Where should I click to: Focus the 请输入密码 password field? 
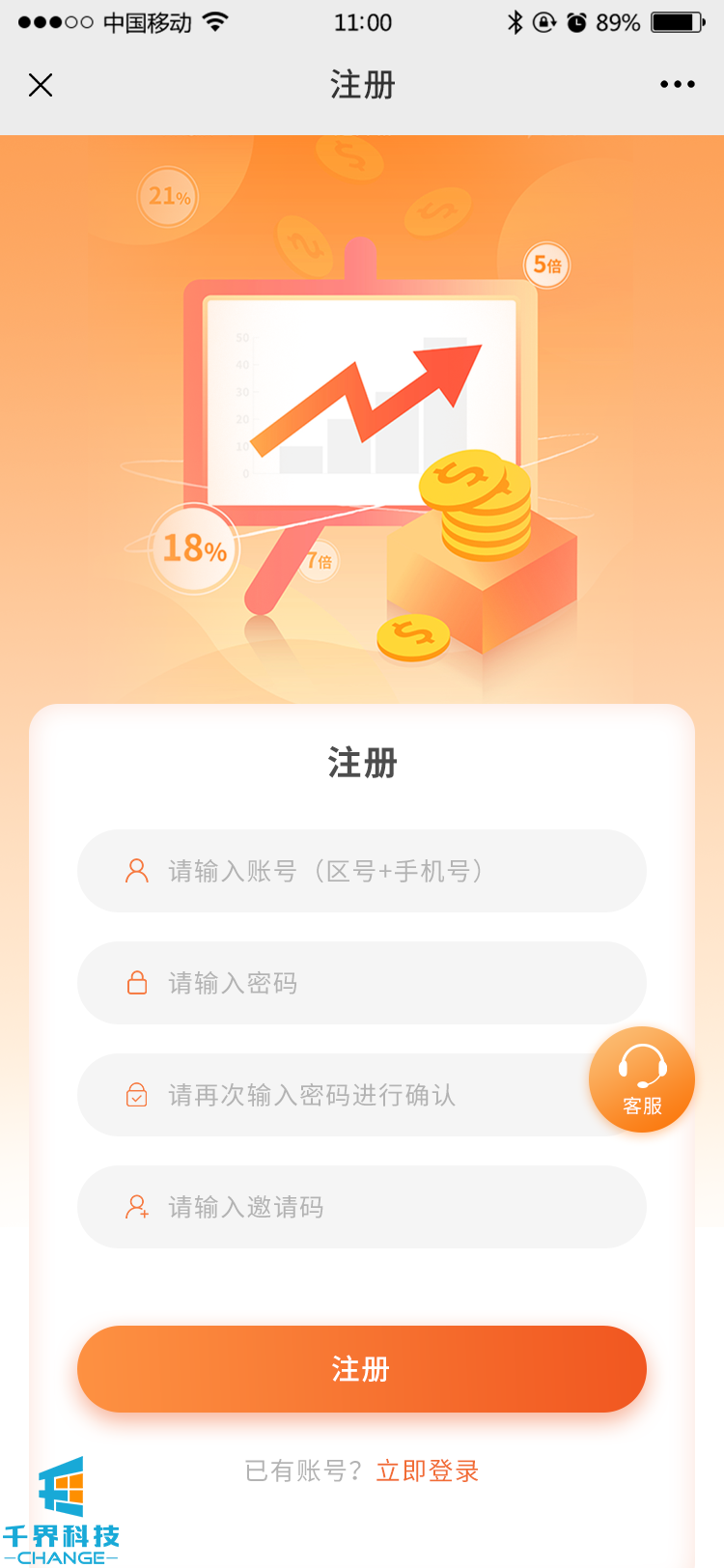[x=361, y=983]
